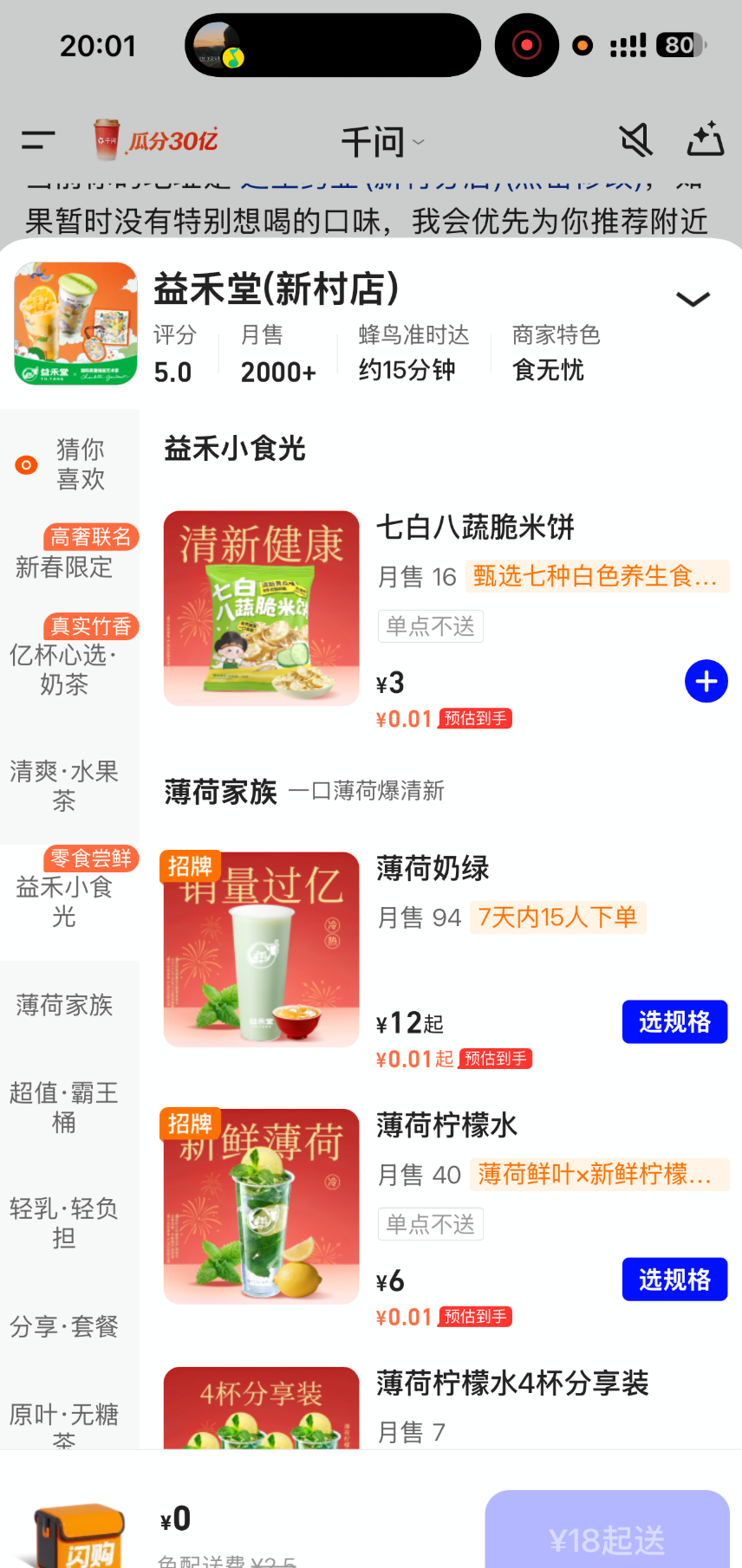Open the 瓜分30亿 promotion banner

point(156,140)
